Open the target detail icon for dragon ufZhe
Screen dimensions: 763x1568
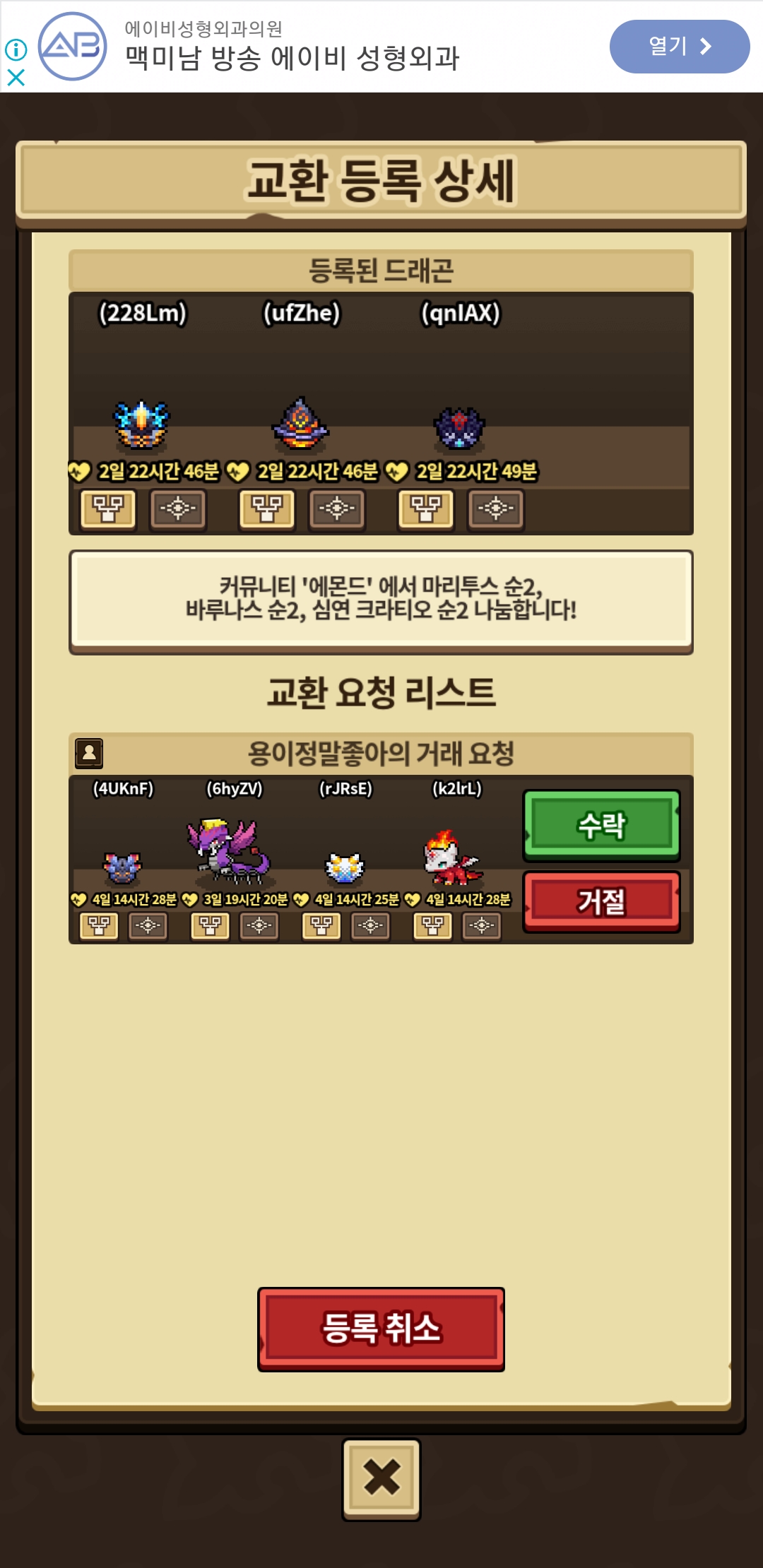(337, 509)
